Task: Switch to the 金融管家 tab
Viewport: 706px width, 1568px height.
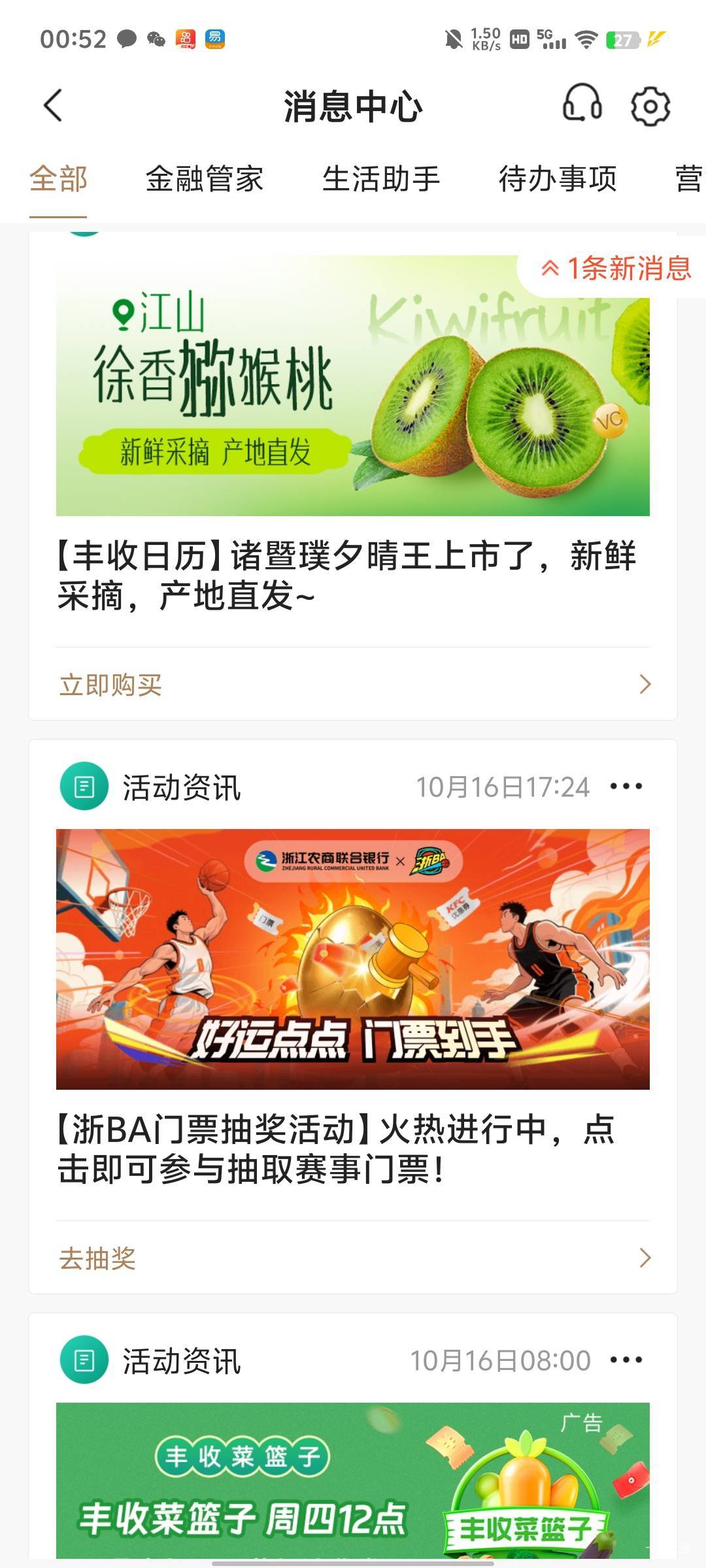Action: point(204,179)
